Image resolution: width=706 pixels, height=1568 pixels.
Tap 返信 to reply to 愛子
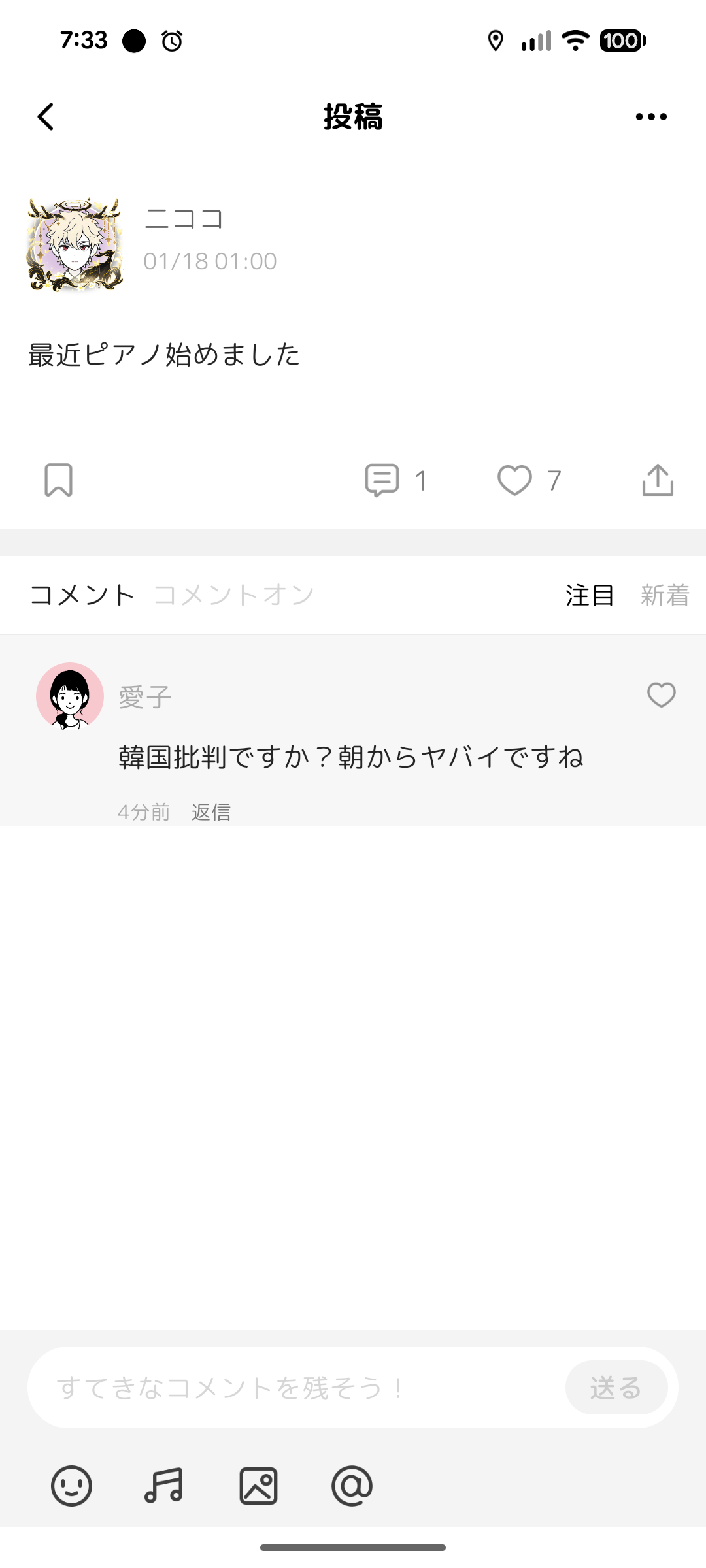click(x=211, y=812)
